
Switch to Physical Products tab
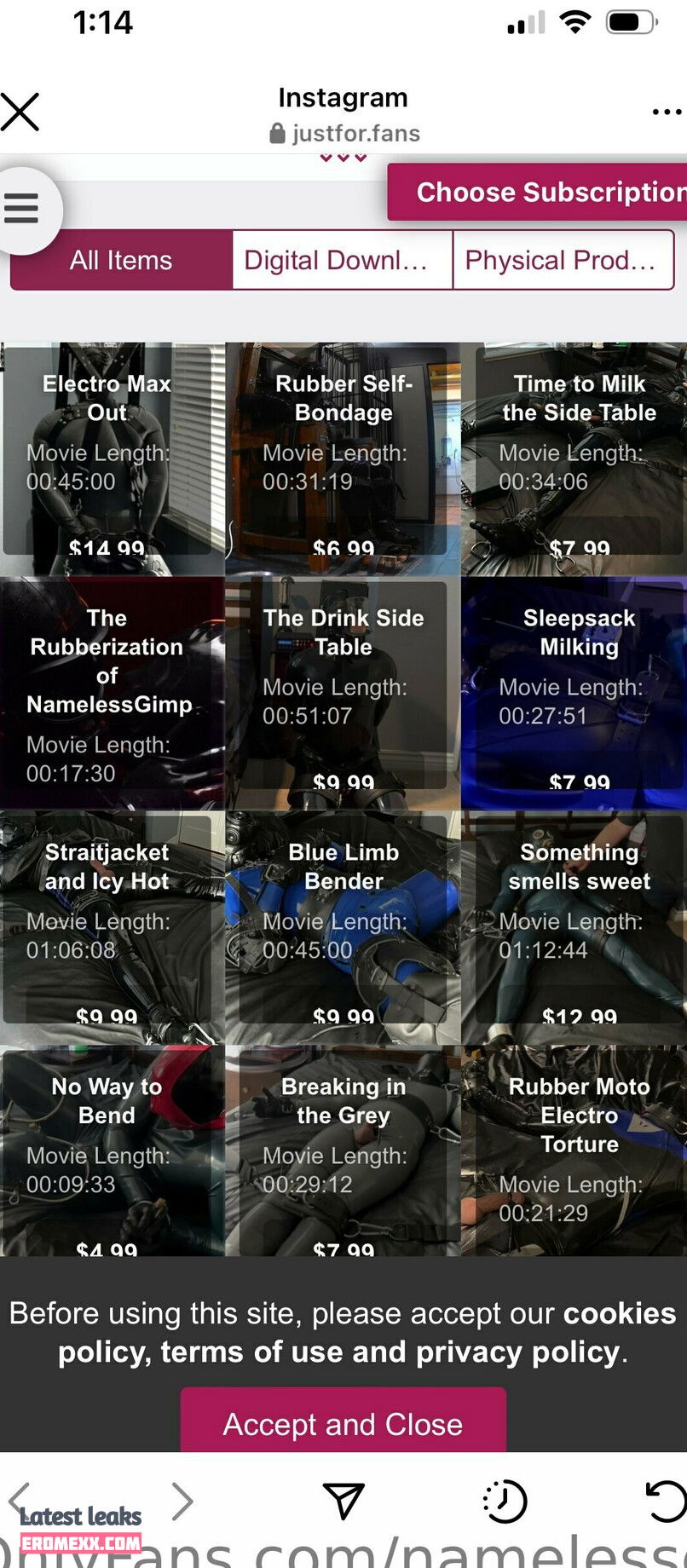point(563,260)
